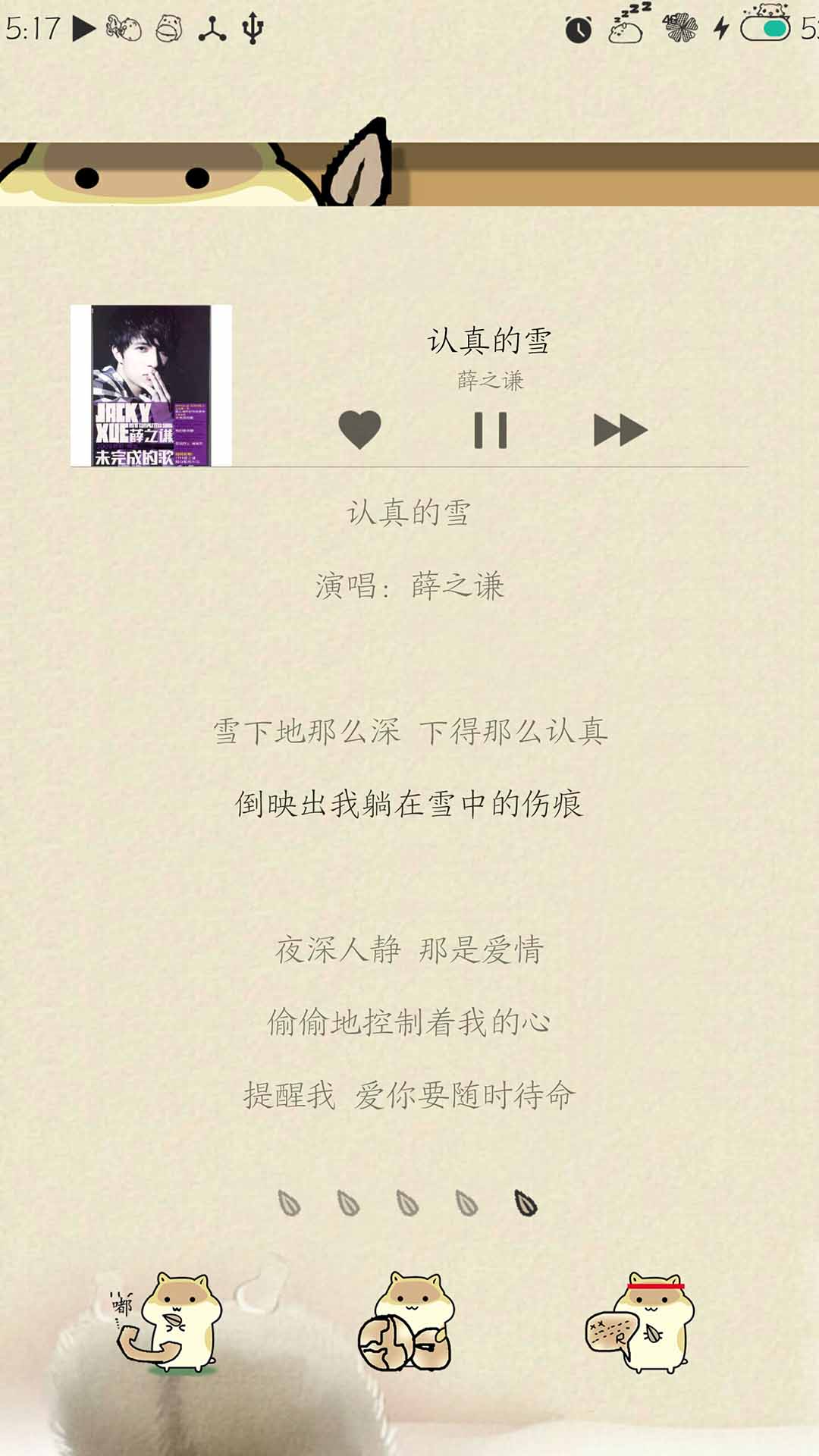Like the song 认真的雪
Image resolution: width=819 pixels, height=1456 pixels.
coord(359,429)
